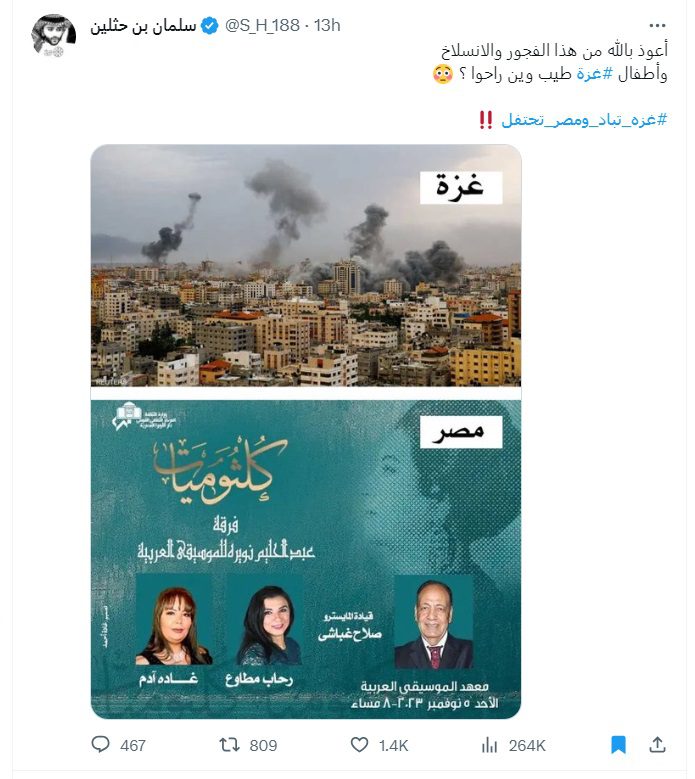The image size is (695, 779).
Task: Like this tweet
Action: click(361, 745)
